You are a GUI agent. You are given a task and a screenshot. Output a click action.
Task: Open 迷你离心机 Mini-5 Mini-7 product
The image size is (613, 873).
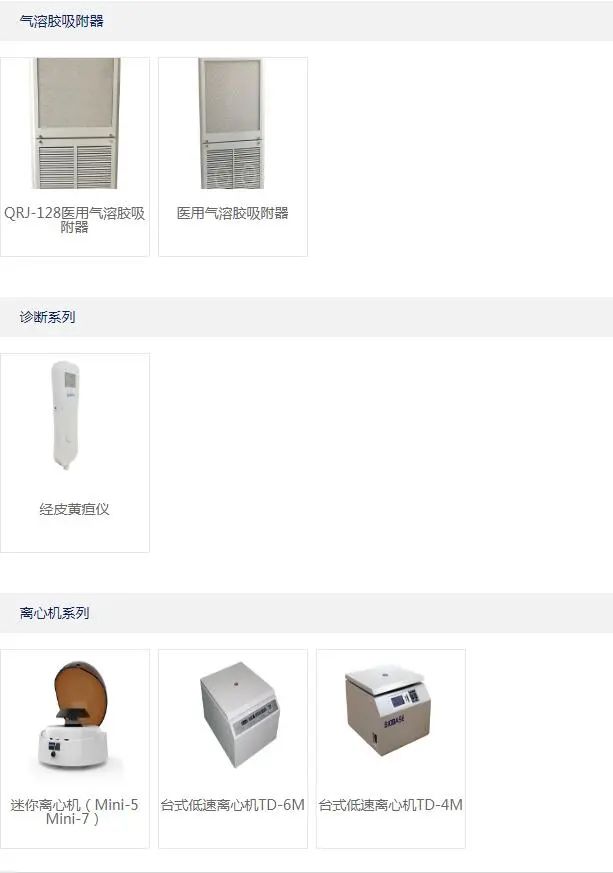(x=75, y=748)
